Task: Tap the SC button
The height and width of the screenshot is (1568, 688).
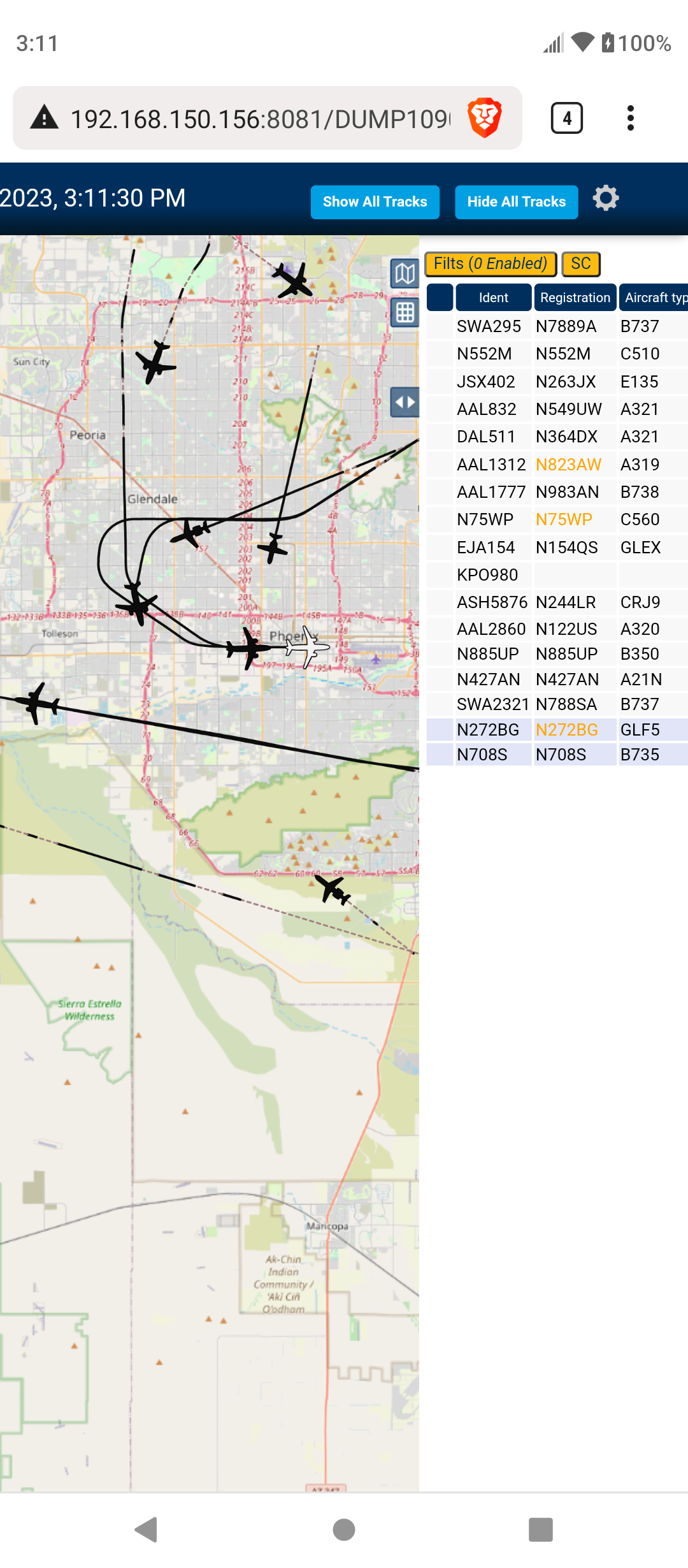Action: click(x=580, y=264)
